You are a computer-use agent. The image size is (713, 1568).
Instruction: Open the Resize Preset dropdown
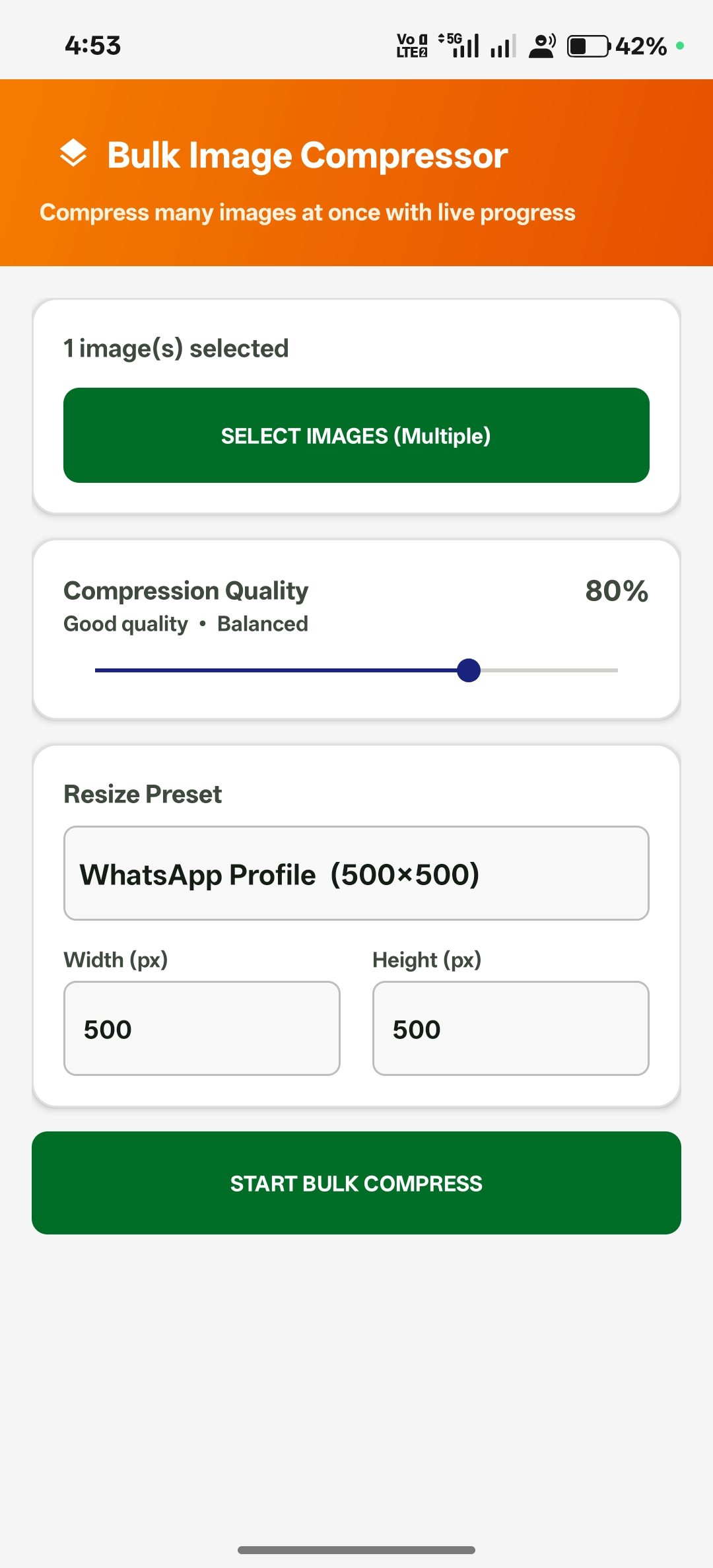tap(356, 873)
